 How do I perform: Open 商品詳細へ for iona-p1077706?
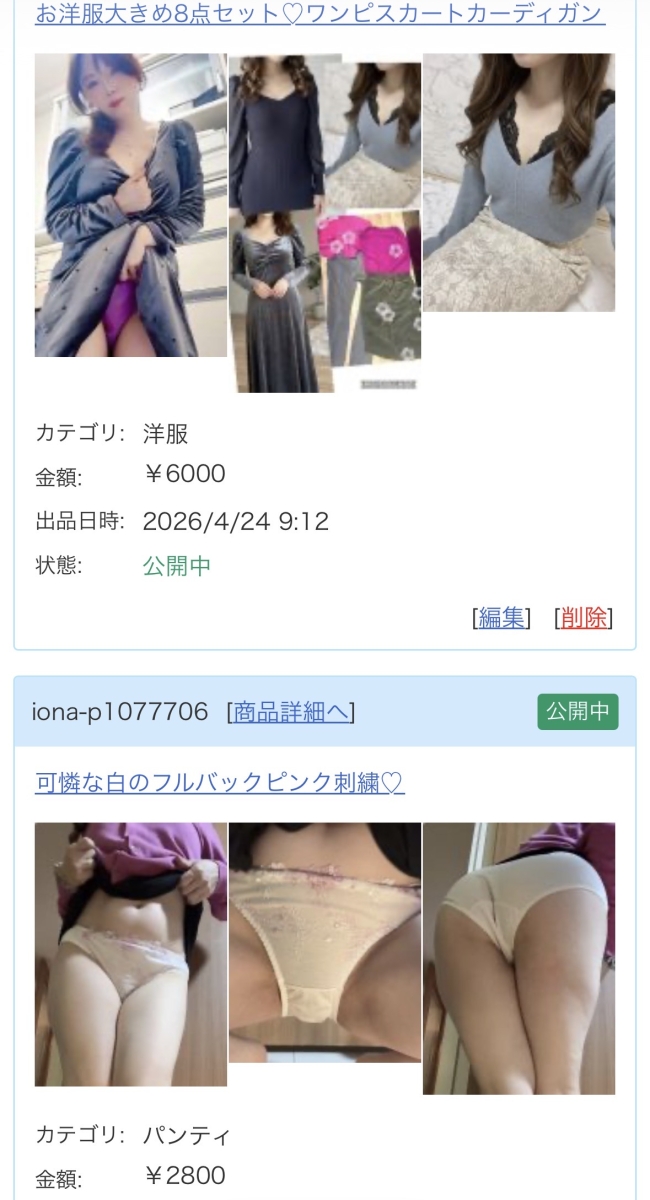291,712
